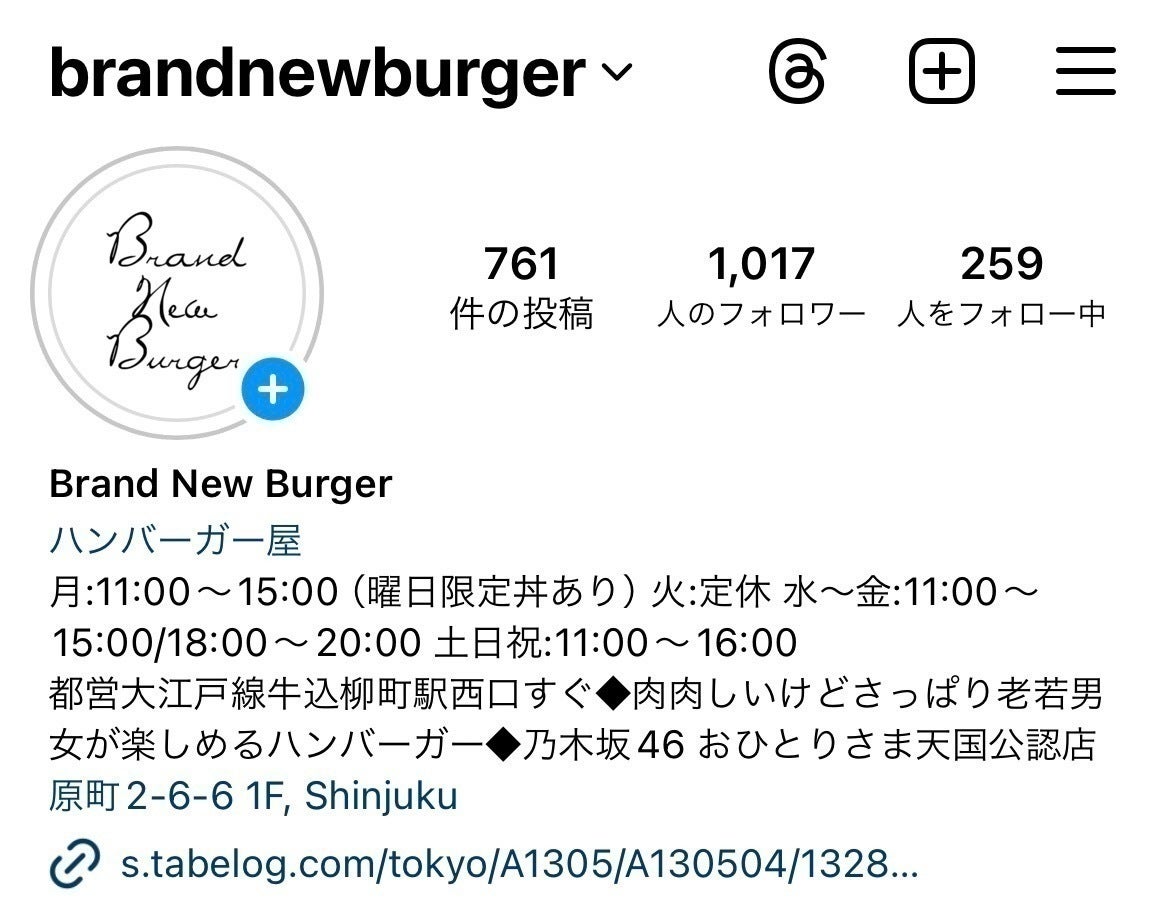
Task: Open the ハンバーガー屋 category link
Action: click(175, 541)
